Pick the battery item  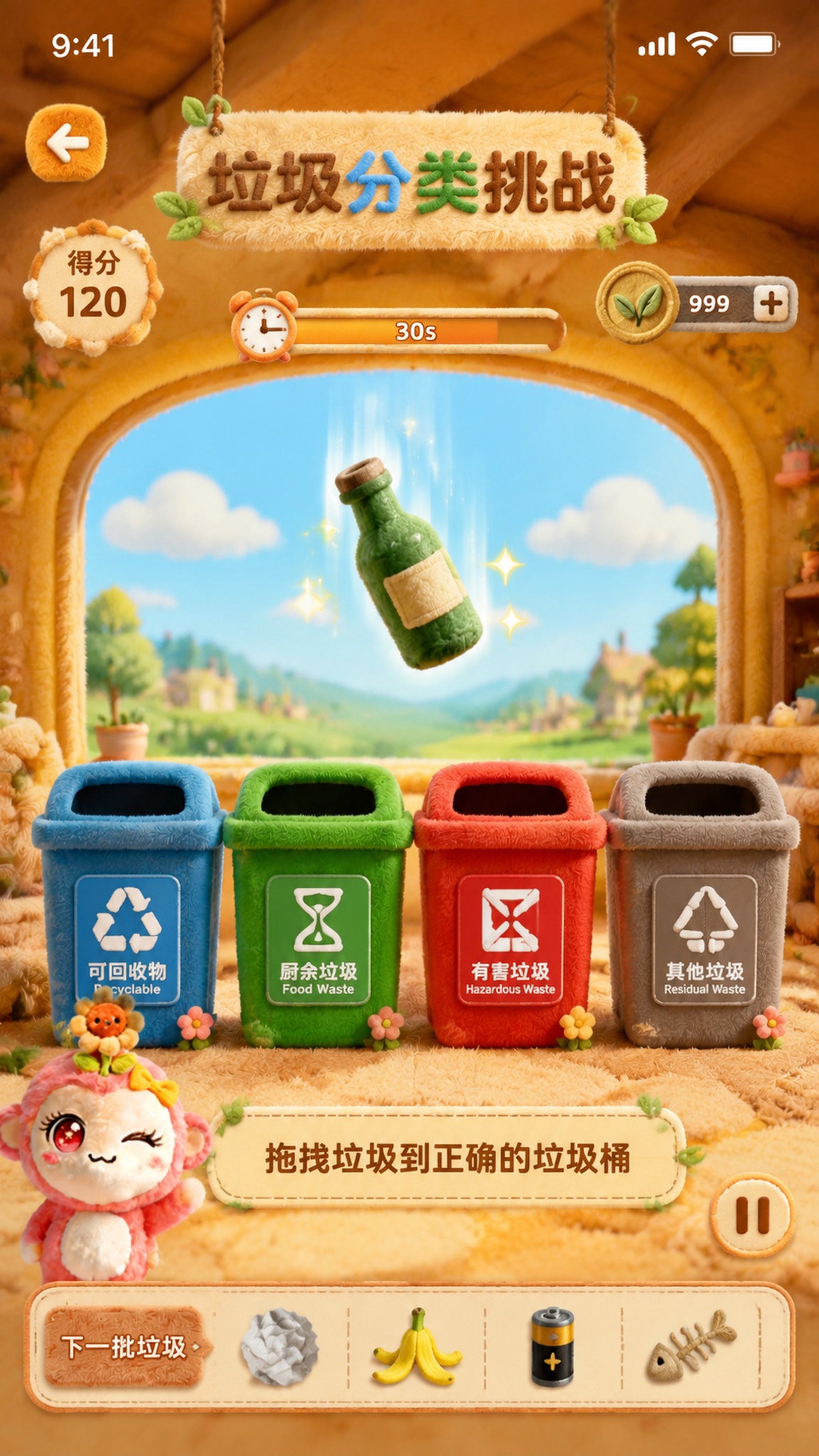[552, 1347]
